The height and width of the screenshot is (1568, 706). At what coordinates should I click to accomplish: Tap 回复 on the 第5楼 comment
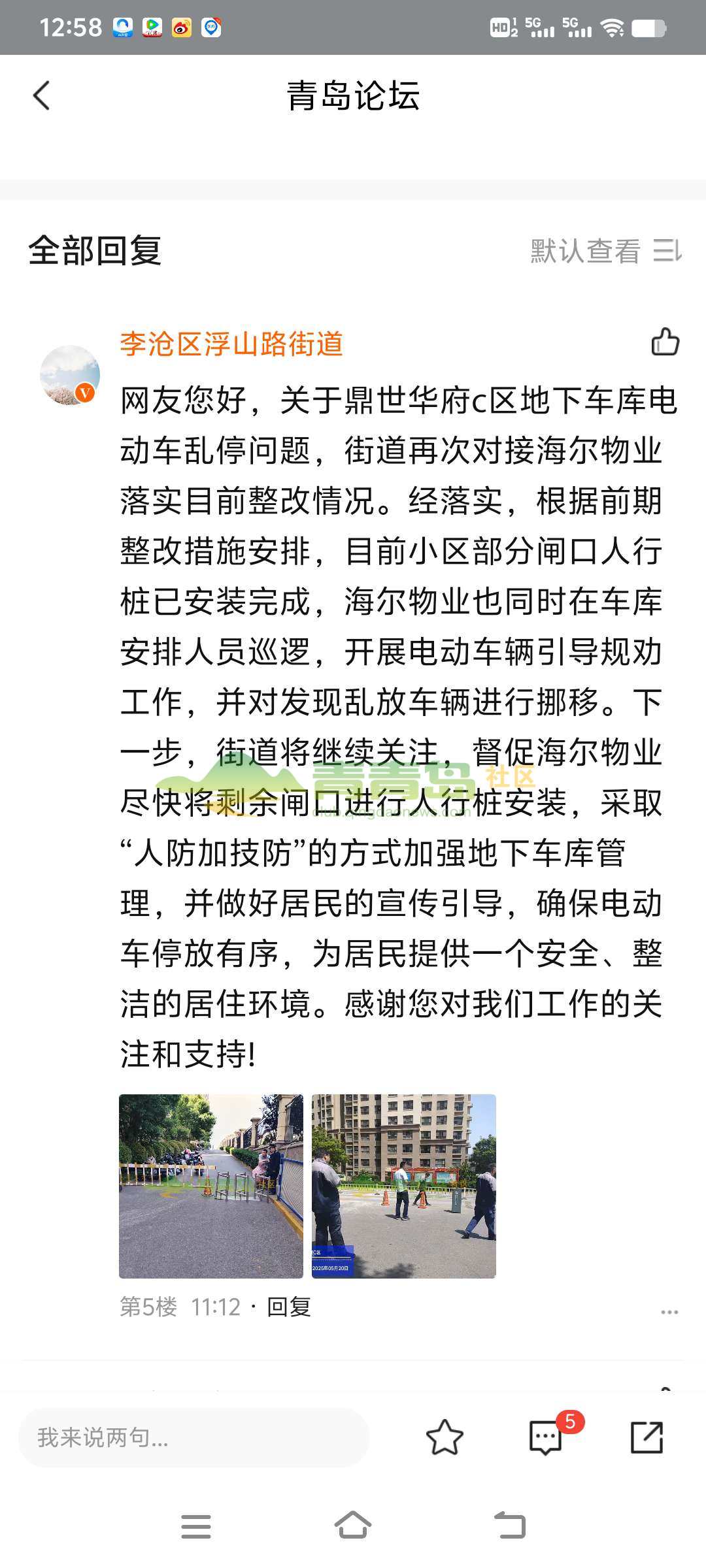click(288, 1307)
